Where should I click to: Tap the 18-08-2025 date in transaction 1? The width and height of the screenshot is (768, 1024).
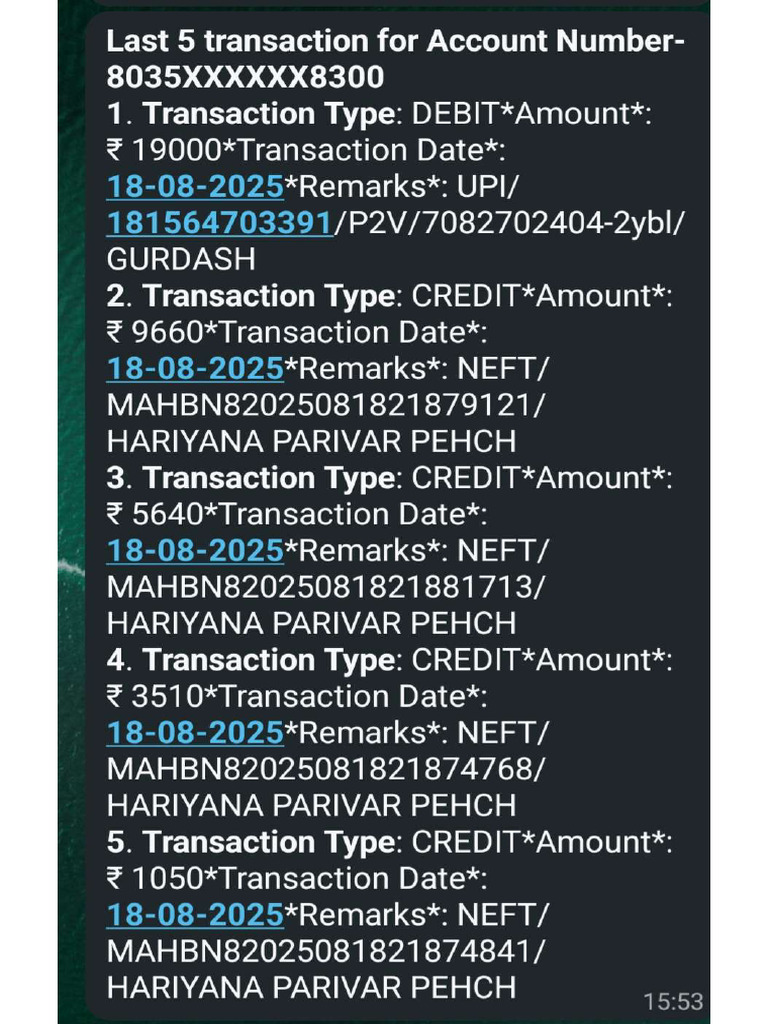pyautogui.click(x=195, y=187)
